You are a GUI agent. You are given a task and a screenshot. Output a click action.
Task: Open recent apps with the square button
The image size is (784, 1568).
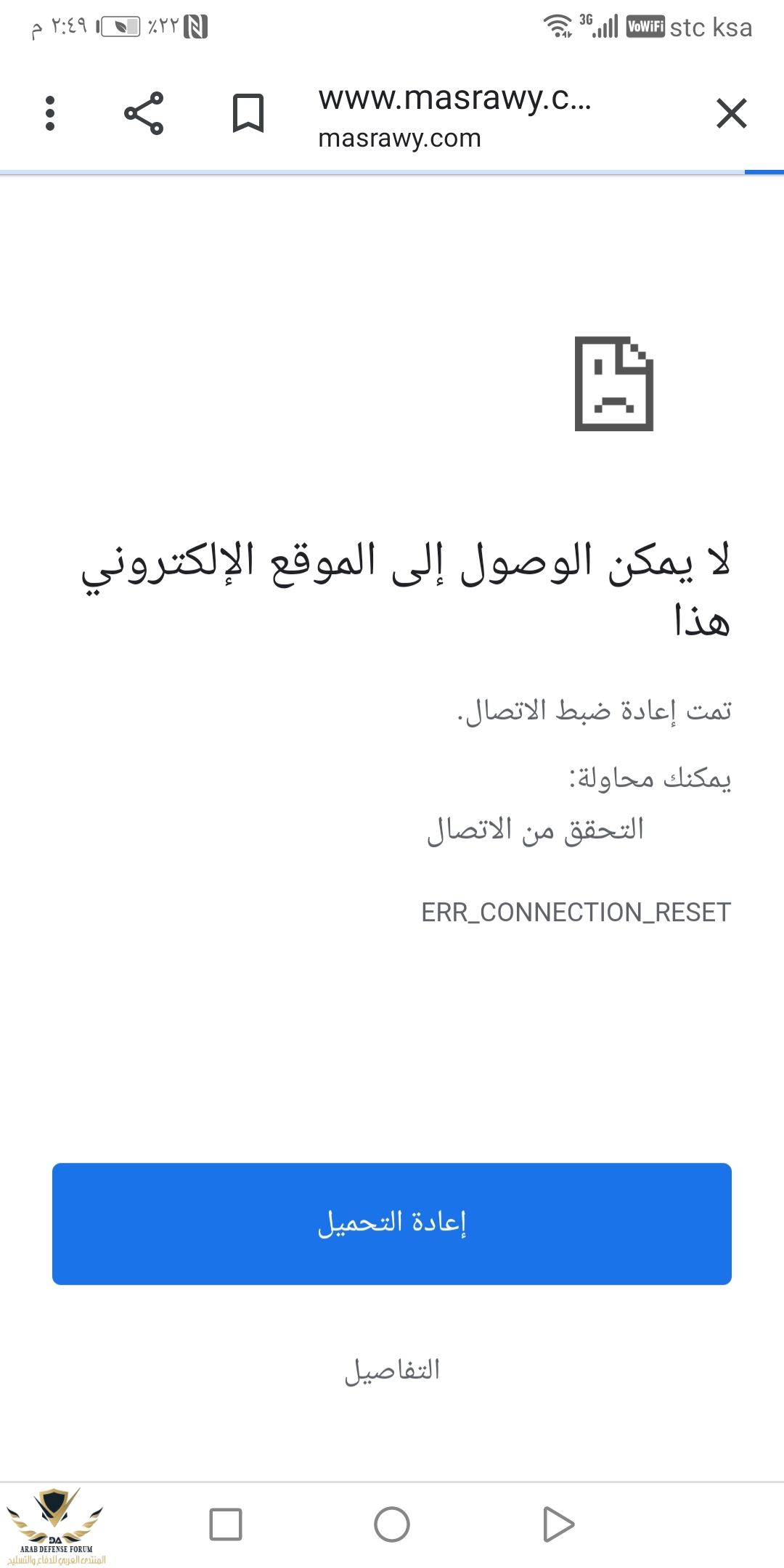226,1524
